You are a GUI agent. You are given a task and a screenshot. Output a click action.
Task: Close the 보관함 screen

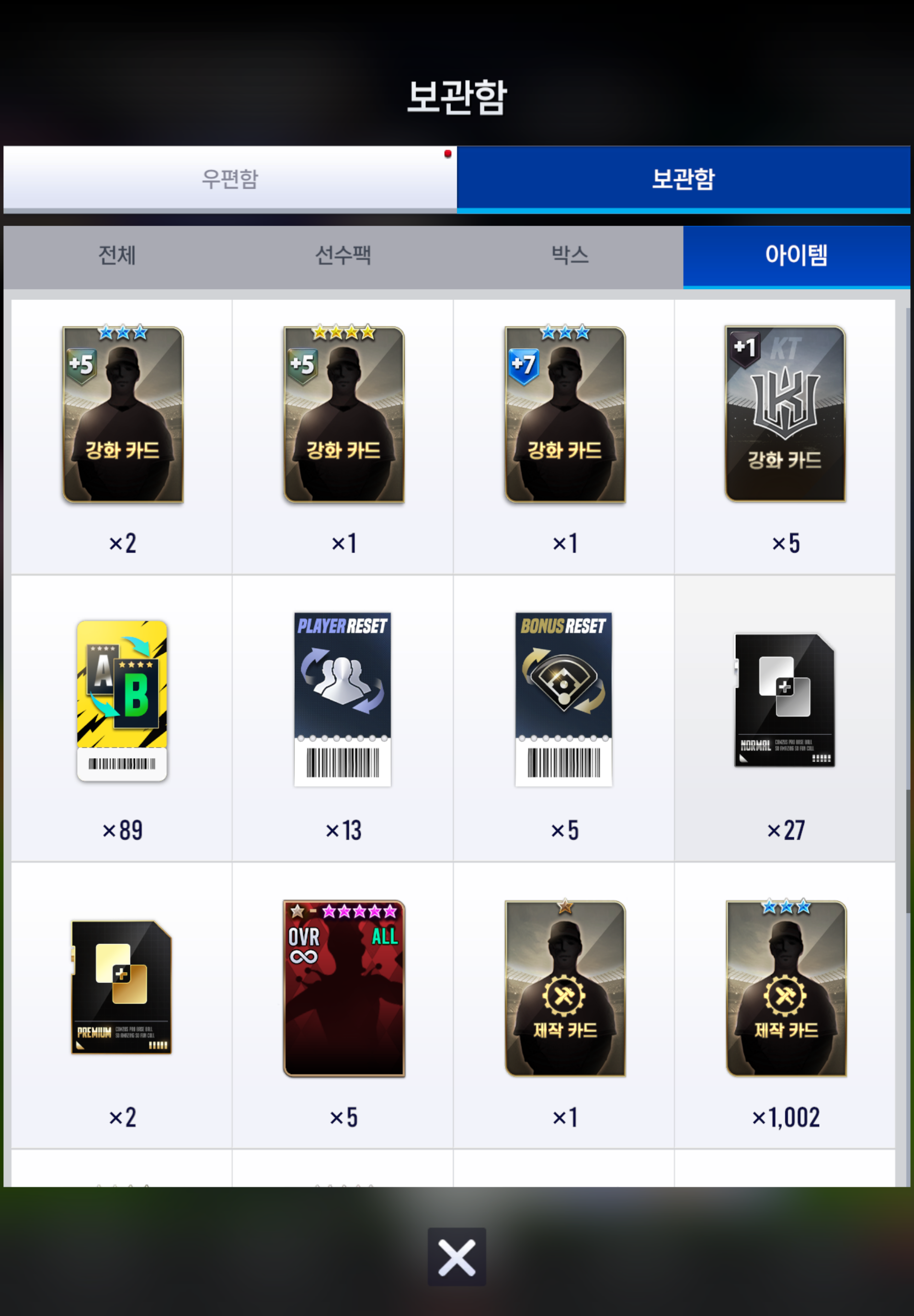click(457, 1257)
